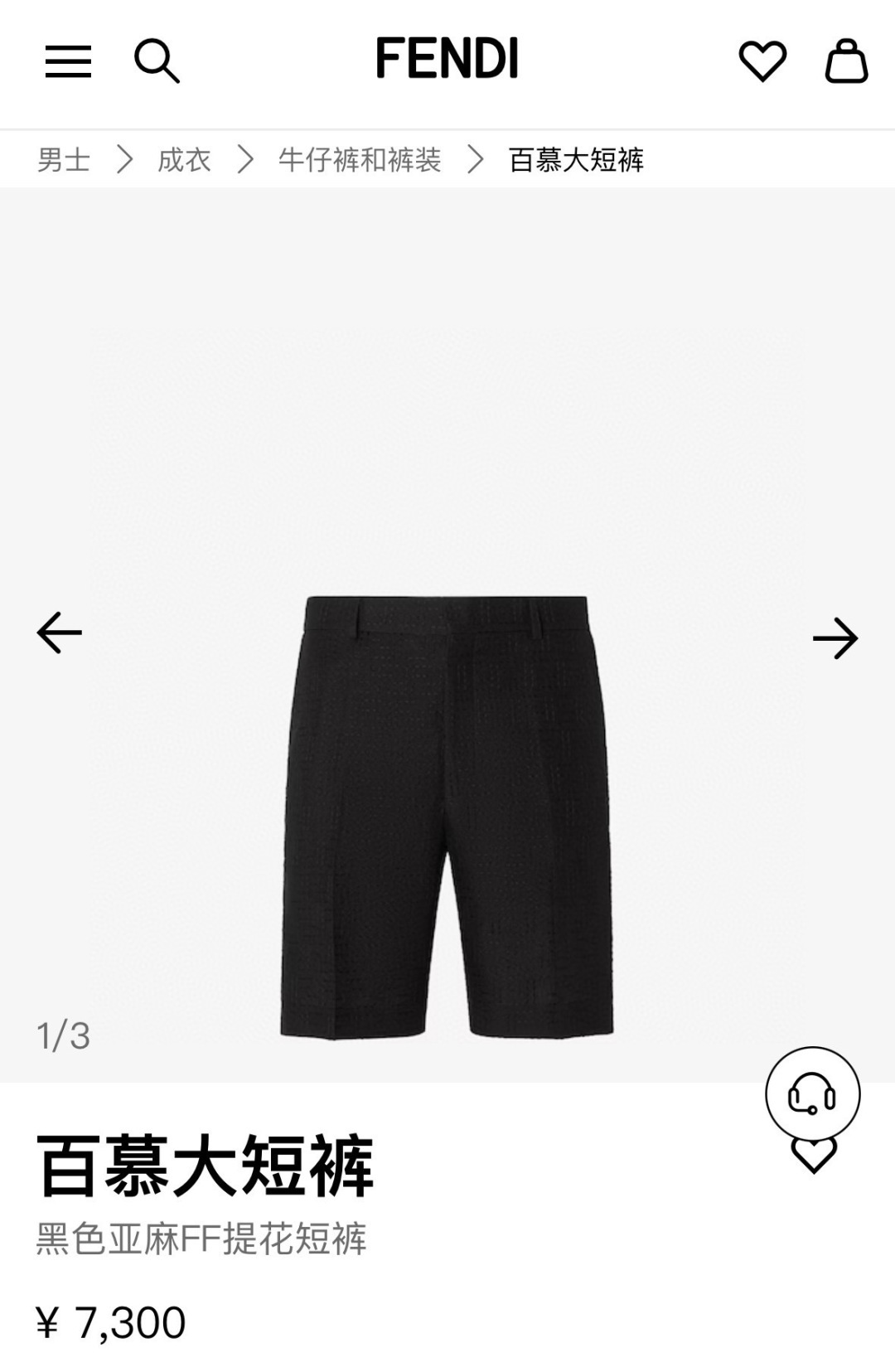This screenshot has width=895, height=1372.
Task: Open the hamburger menu
Action: [x=68, y=61]
